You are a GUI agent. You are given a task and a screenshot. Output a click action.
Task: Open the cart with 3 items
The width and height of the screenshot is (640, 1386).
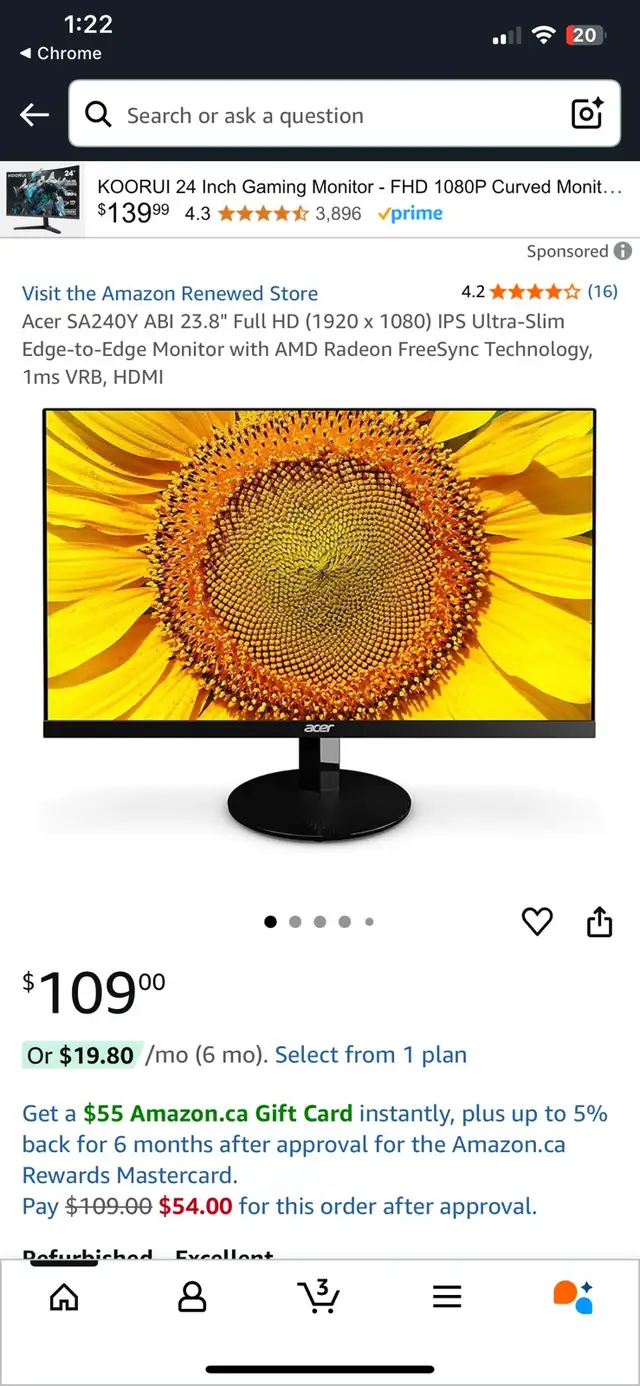319,1296
